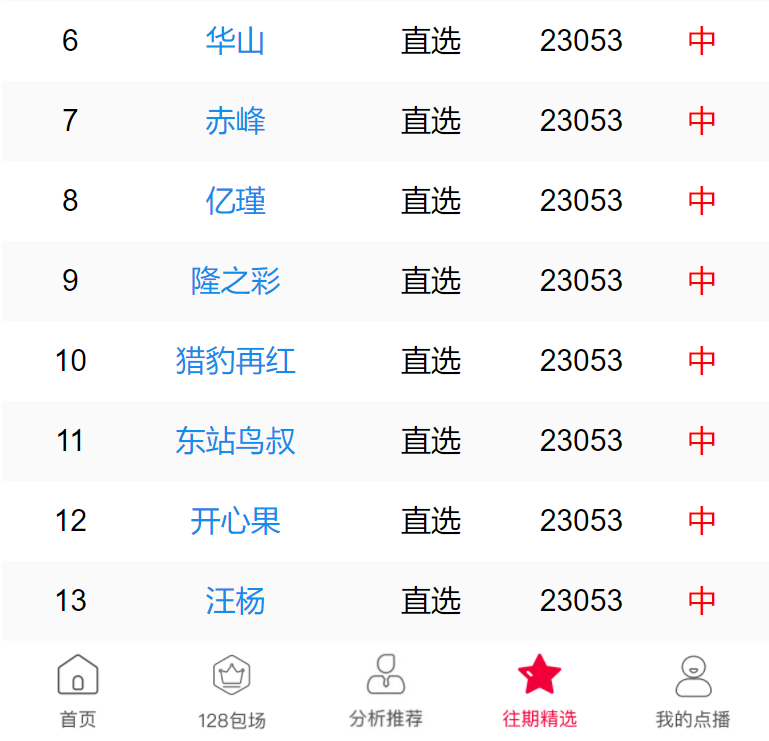Open 华山's profile link

pos(235,41)
